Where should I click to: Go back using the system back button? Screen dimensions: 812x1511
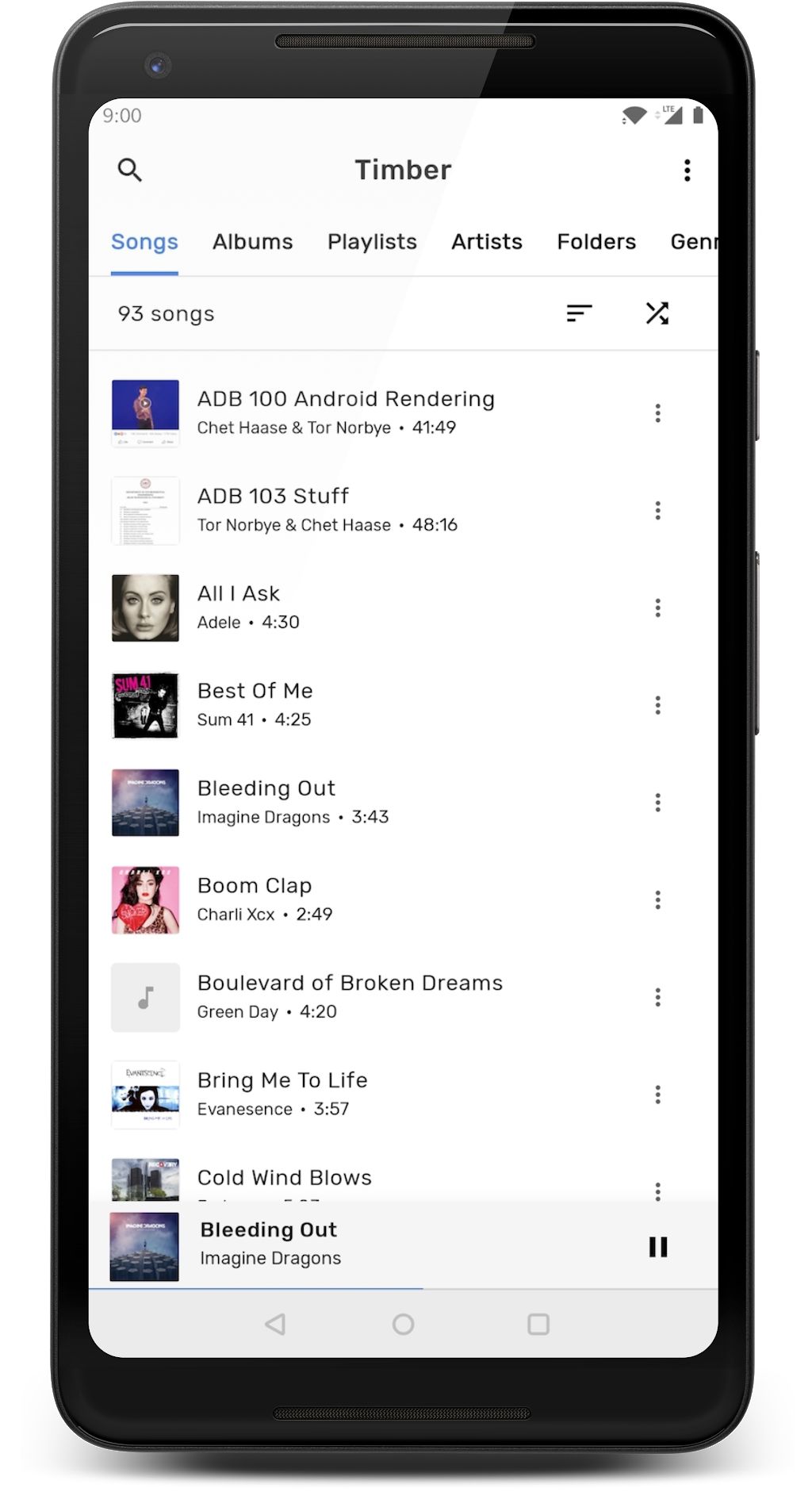click(275, 1324)
